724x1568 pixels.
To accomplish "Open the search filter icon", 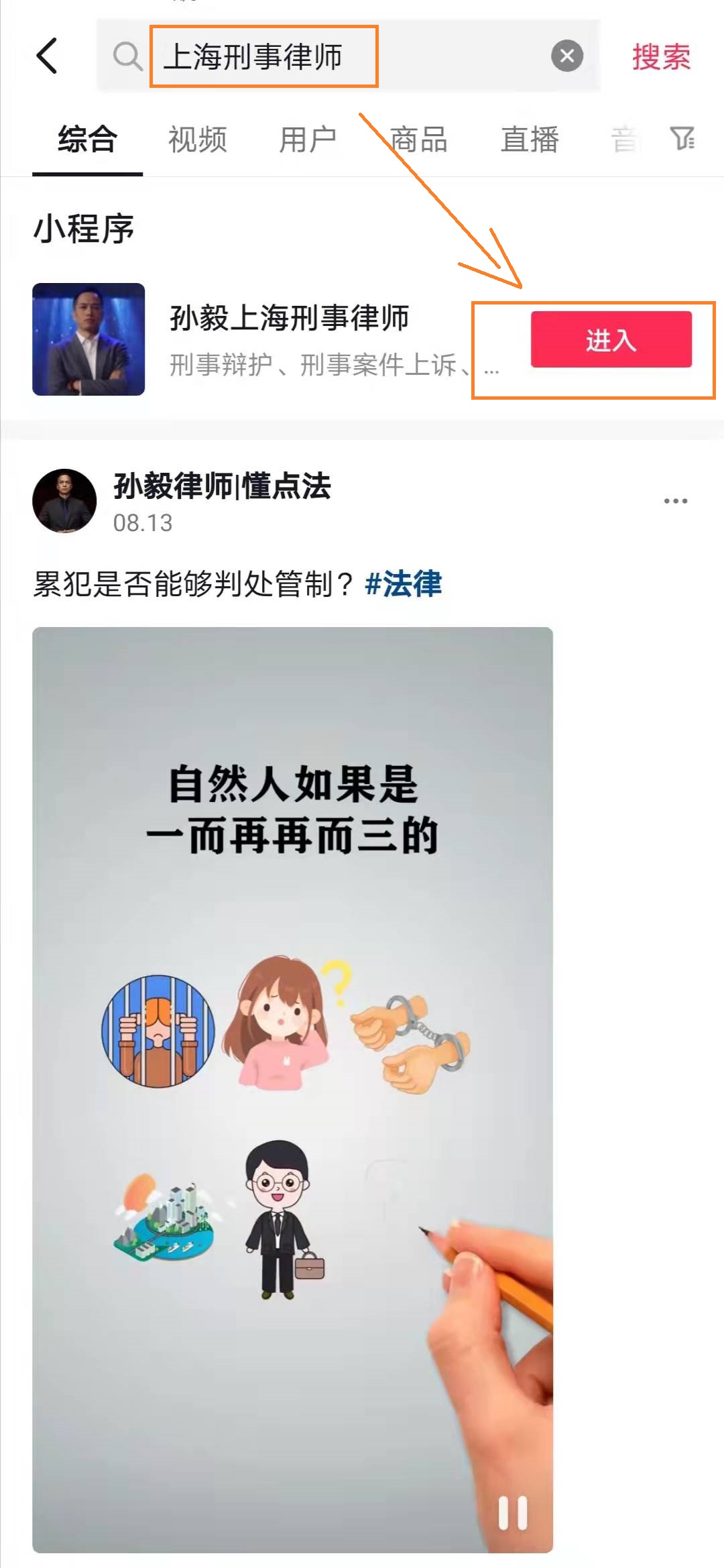I will click(x=682, y=139).
